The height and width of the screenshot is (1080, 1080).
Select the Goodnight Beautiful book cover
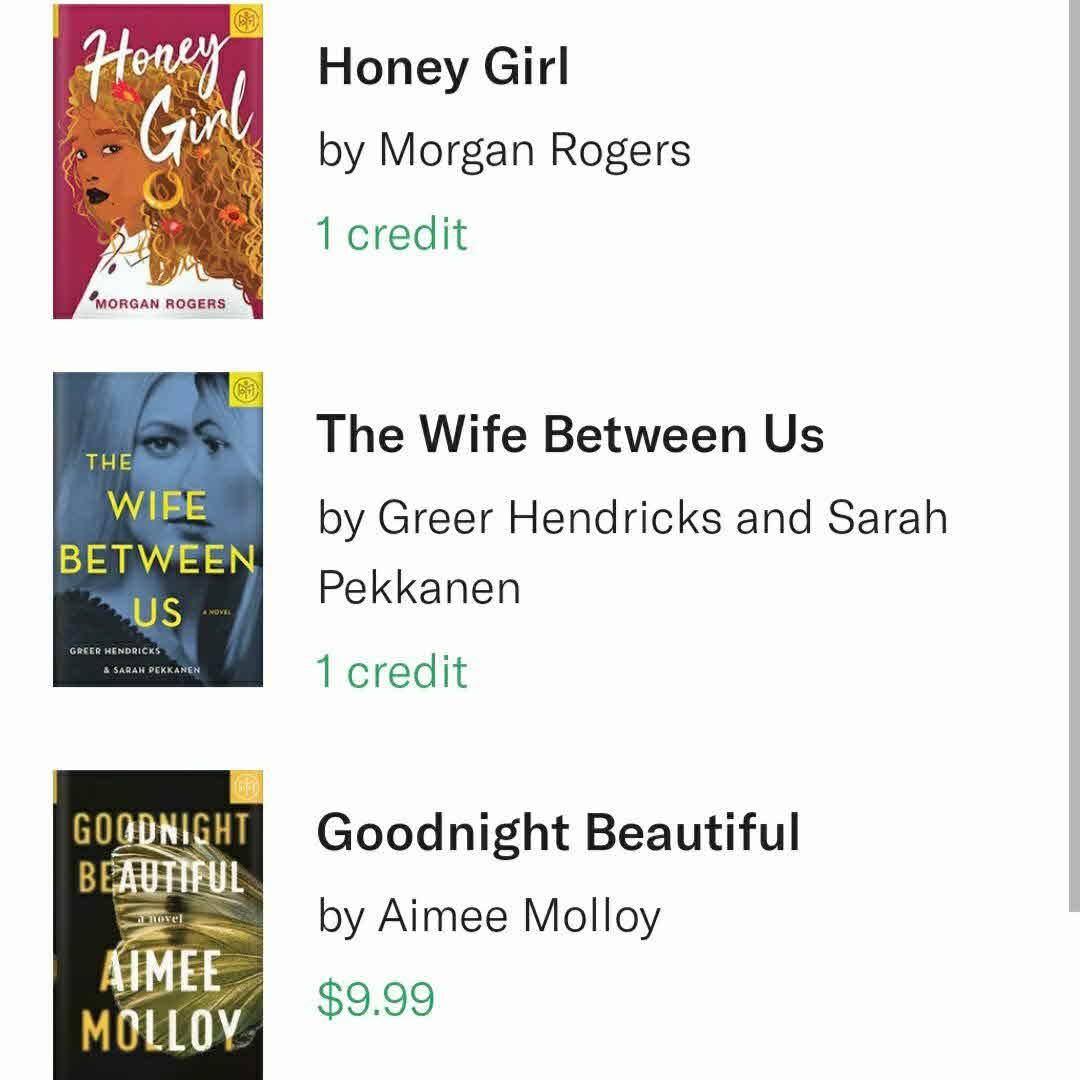tap(158, 924)
